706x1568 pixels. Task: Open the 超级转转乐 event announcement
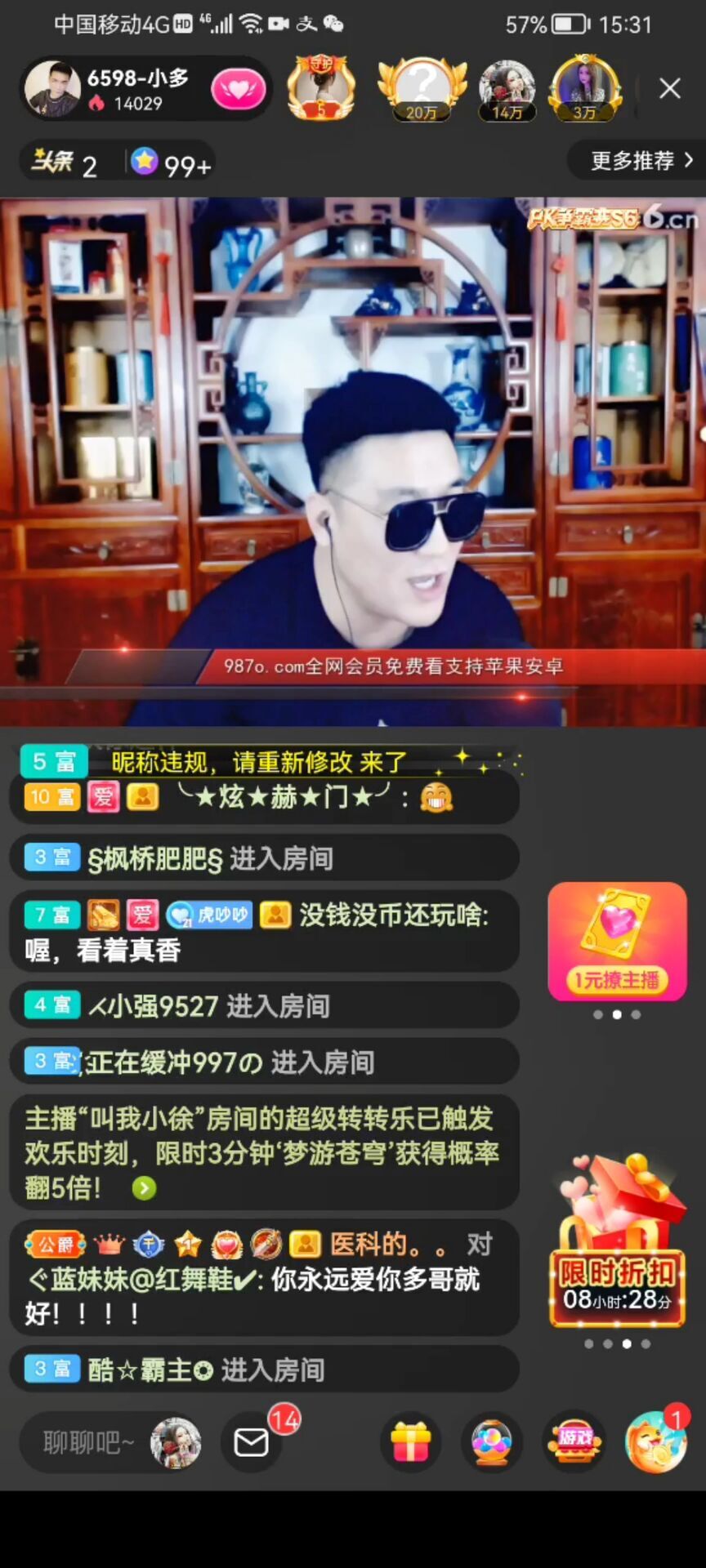coord(261,1152)
